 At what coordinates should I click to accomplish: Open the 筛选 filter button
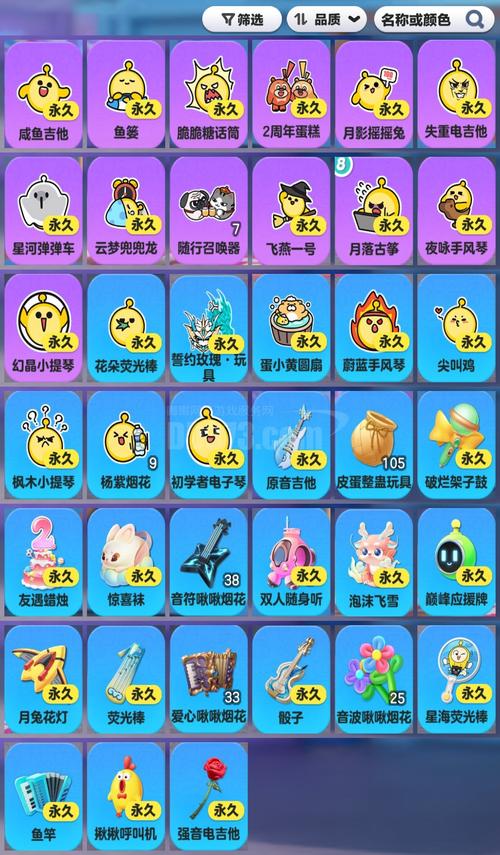[242, 20]
